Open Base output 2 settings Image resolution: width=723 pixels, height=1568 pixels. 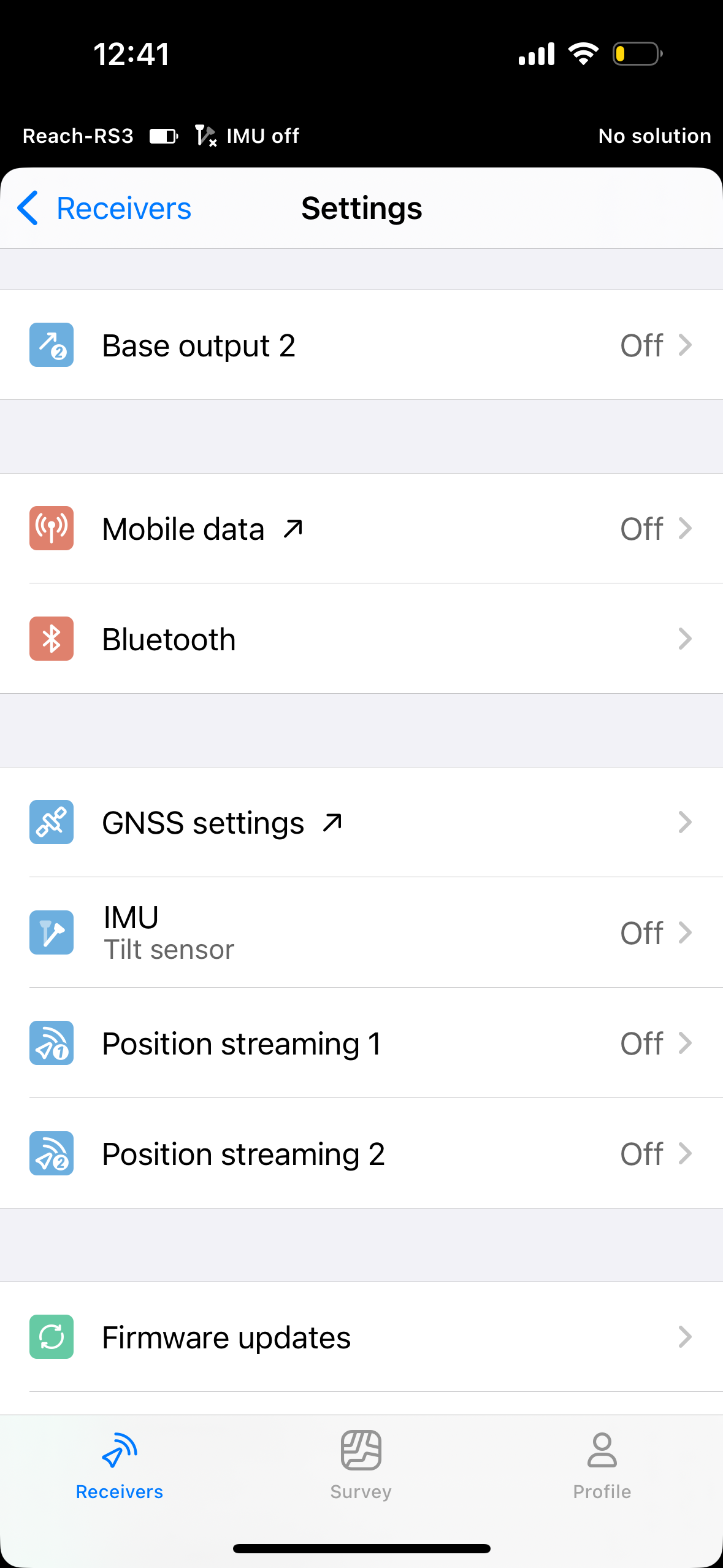[x=361, y=345]
